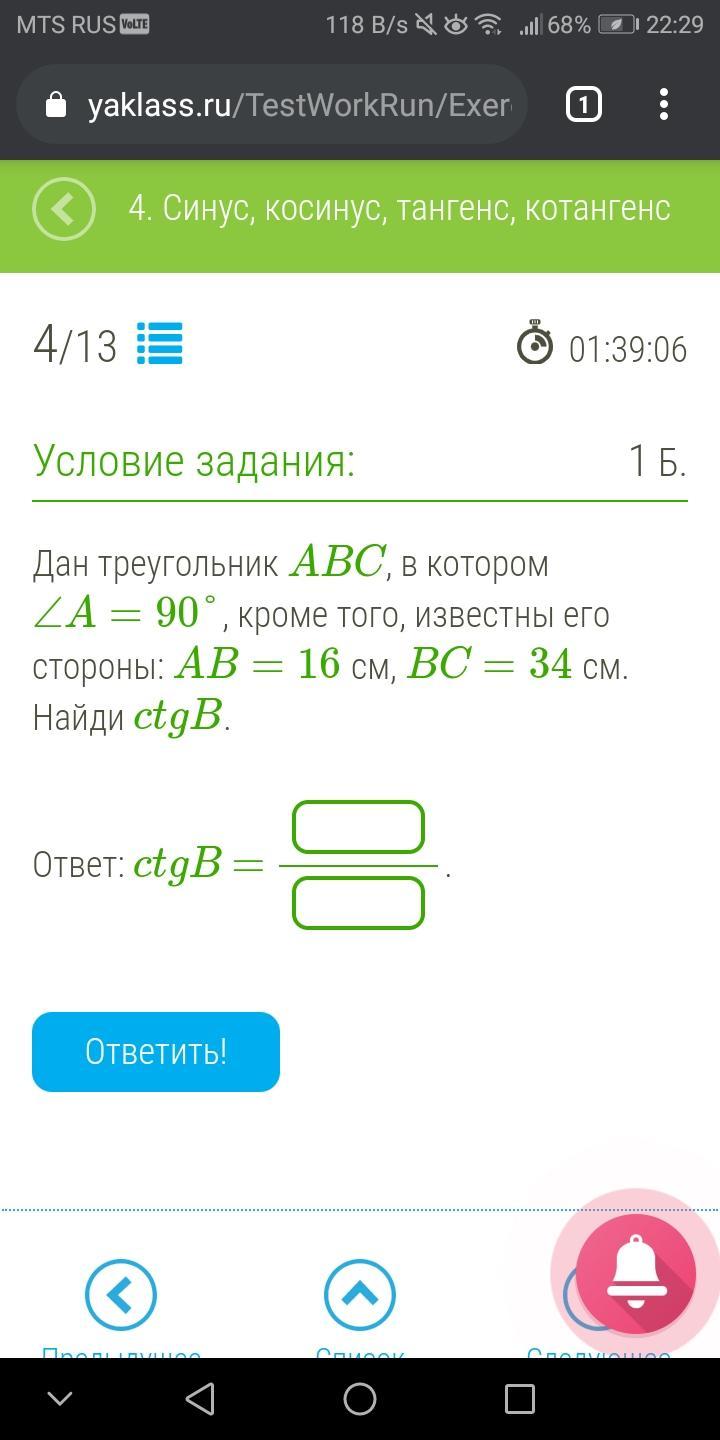Tap the system back button

click(200, 1398)
